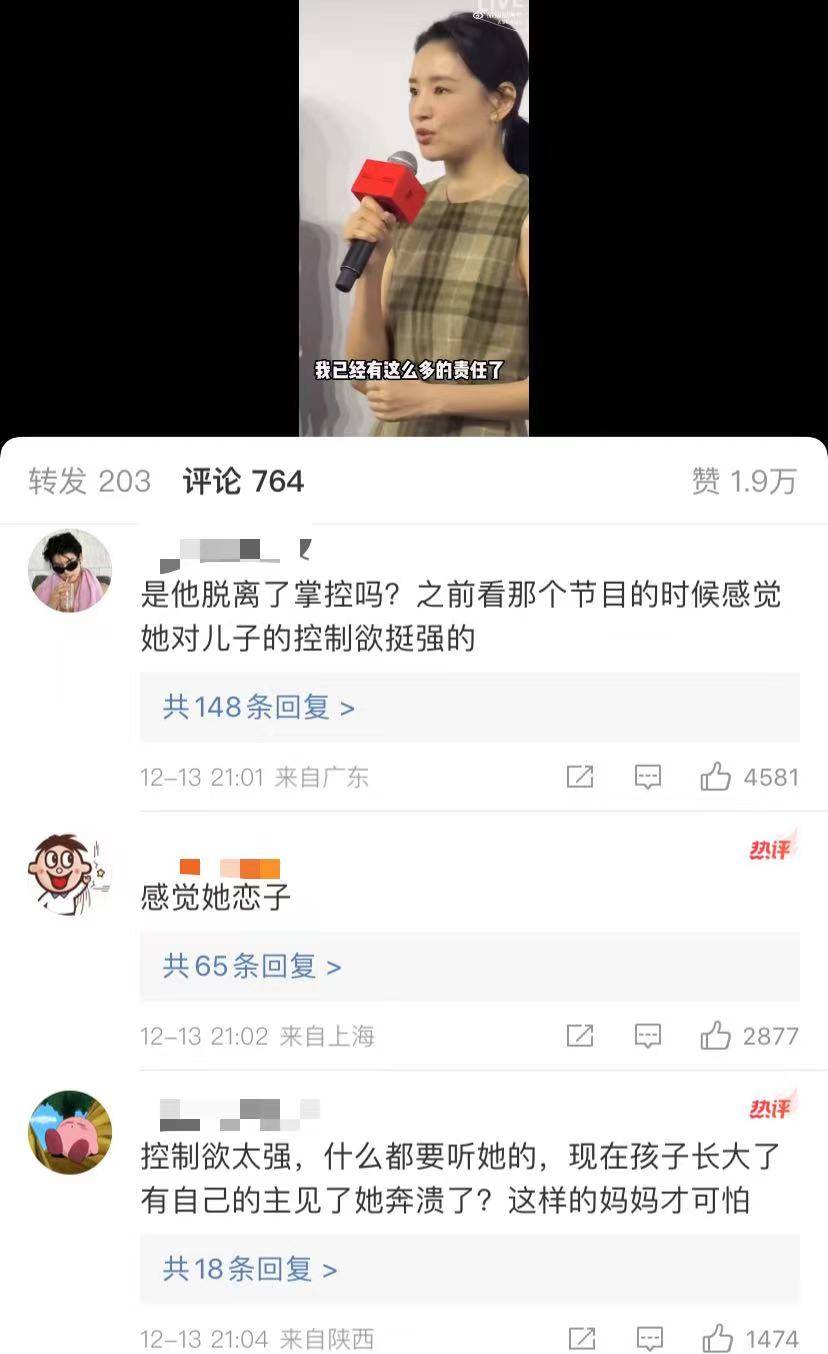The height and width of the screenshot is (1354, 828).
Task: Reply to the comment from 陕西
Action: tap(649, 1338)
